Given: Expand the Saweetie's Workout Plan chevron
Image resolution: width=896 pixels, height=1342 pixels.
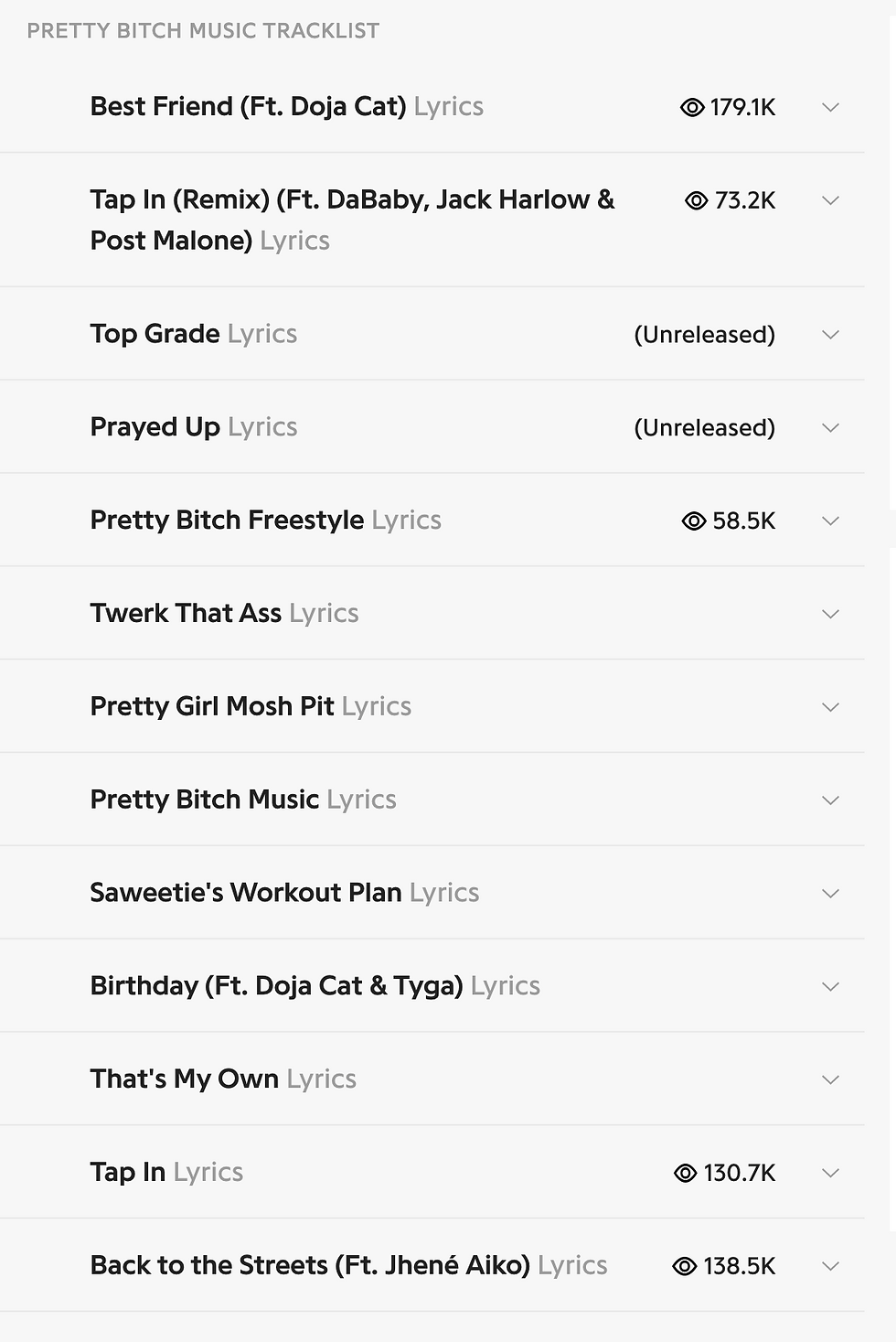Looking at the screenshot, I should click(x=830, y=894).
